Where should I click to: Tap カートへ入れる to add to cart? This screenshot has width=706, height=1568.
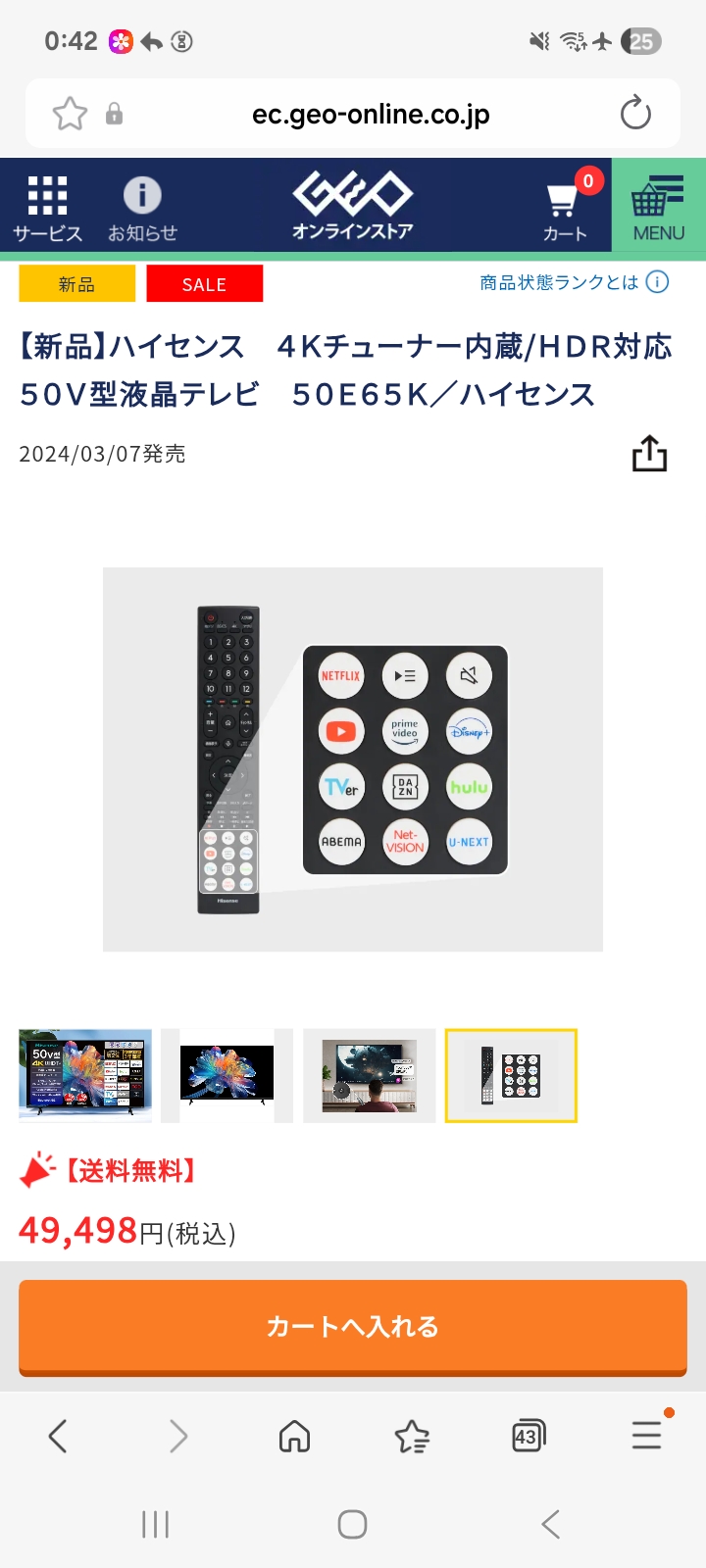click(353, 1327)
